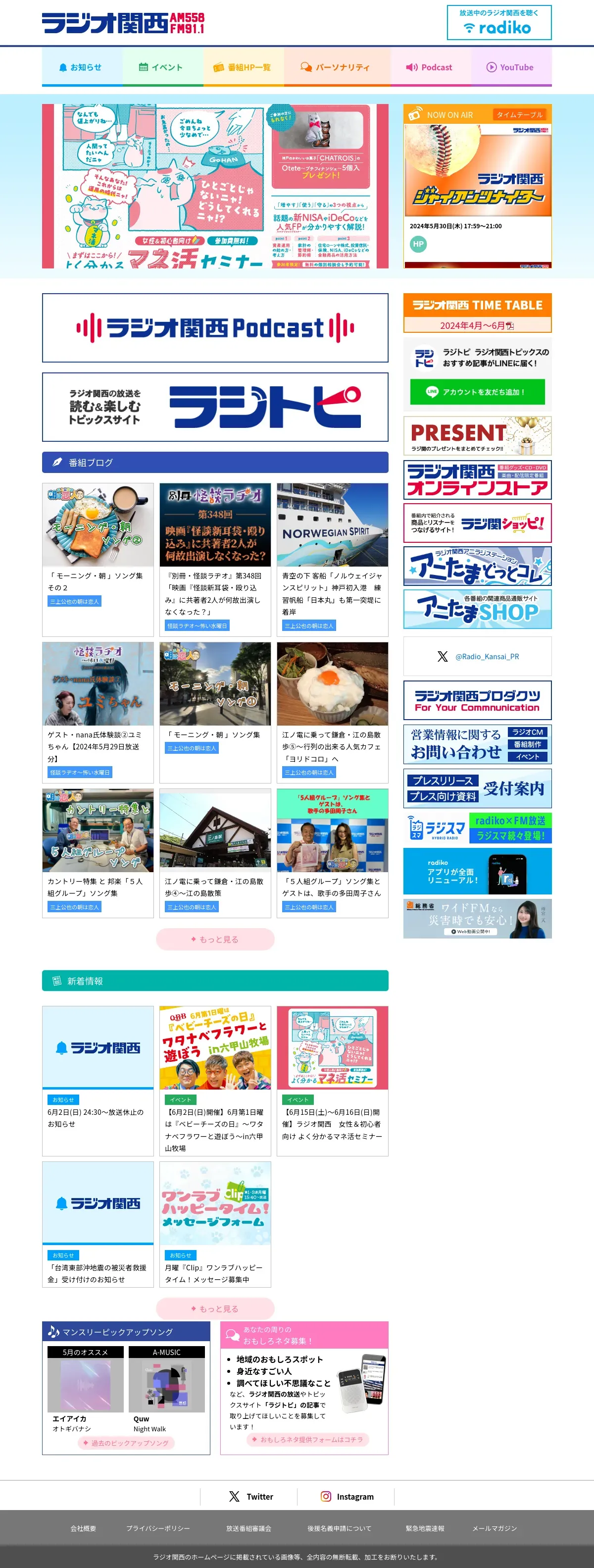
Task: Open the Podcast navigation tab
Action: pos(430,67)
